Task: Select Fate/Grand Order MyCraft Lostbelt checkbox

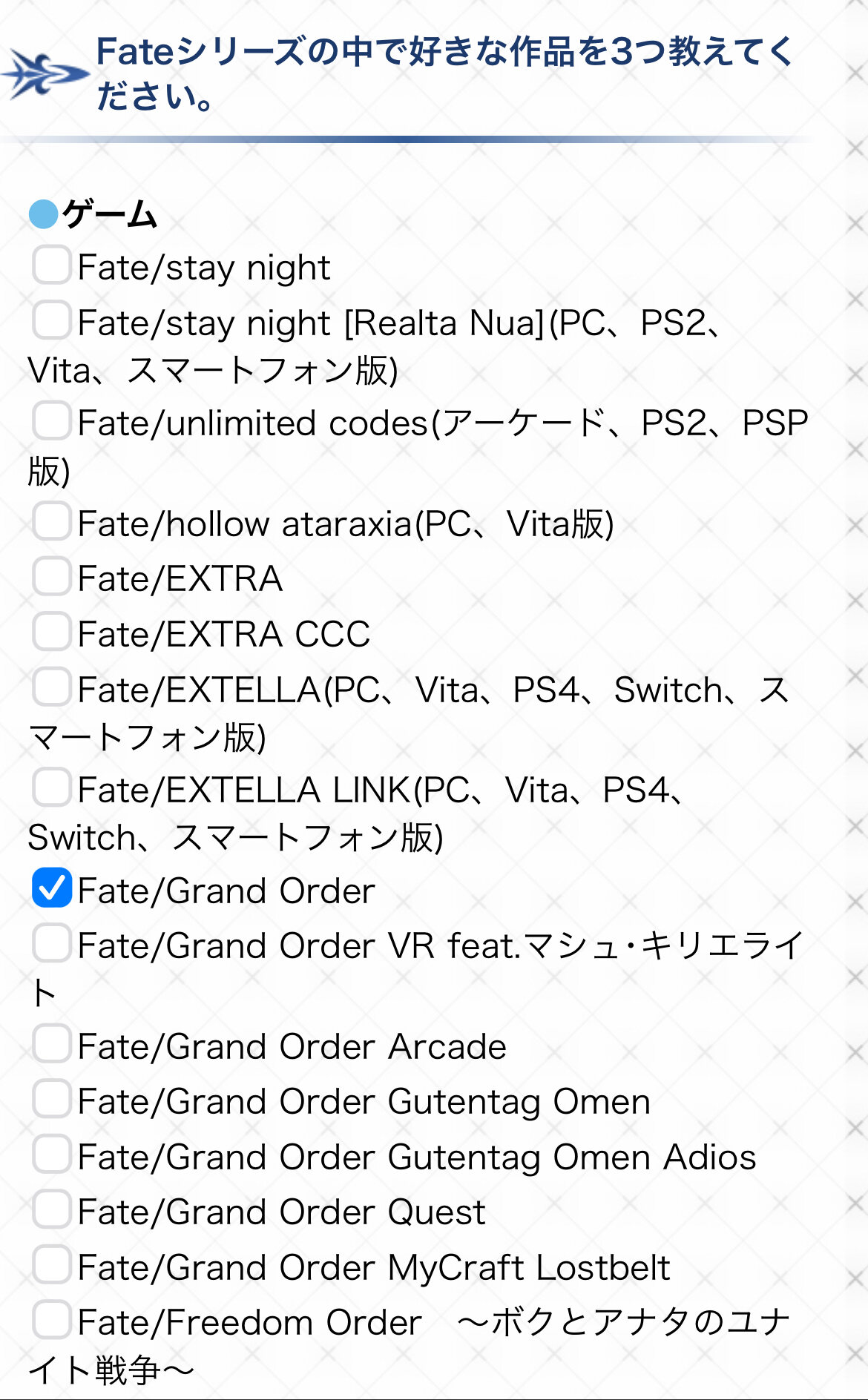Action: click(x=52, y=1264)
